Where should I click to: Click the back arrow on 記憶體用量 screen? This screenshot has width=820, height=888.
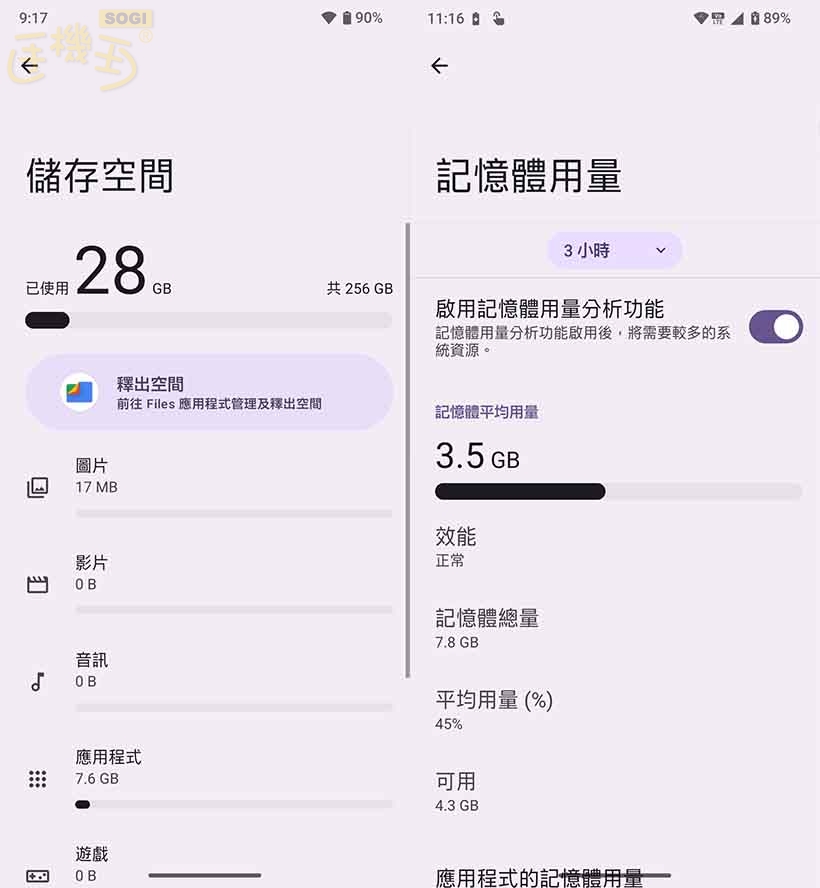pos(439,66)
